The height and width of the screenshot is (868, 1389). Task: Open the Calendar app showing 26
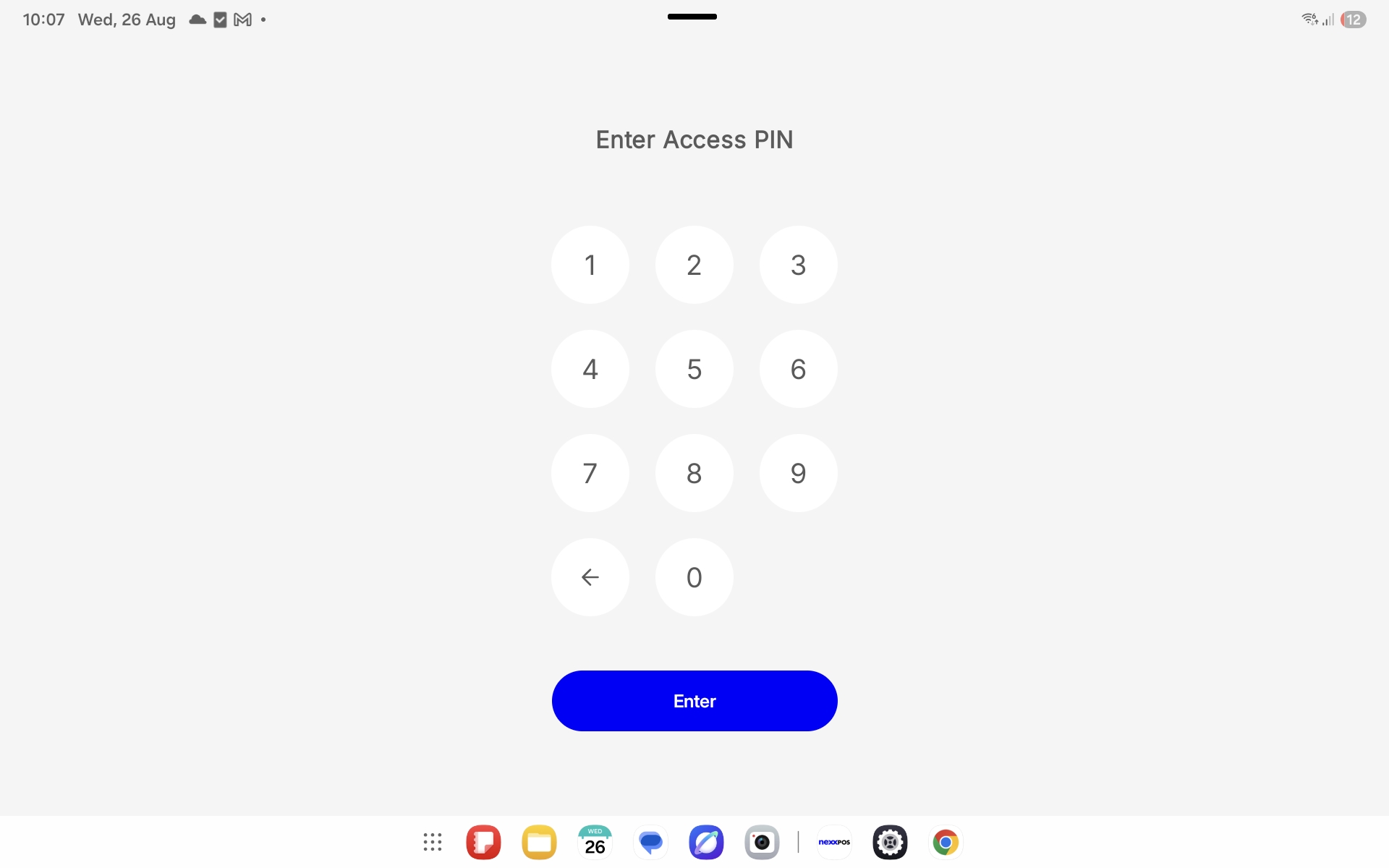pyautogui.click(x=595, y=842)
